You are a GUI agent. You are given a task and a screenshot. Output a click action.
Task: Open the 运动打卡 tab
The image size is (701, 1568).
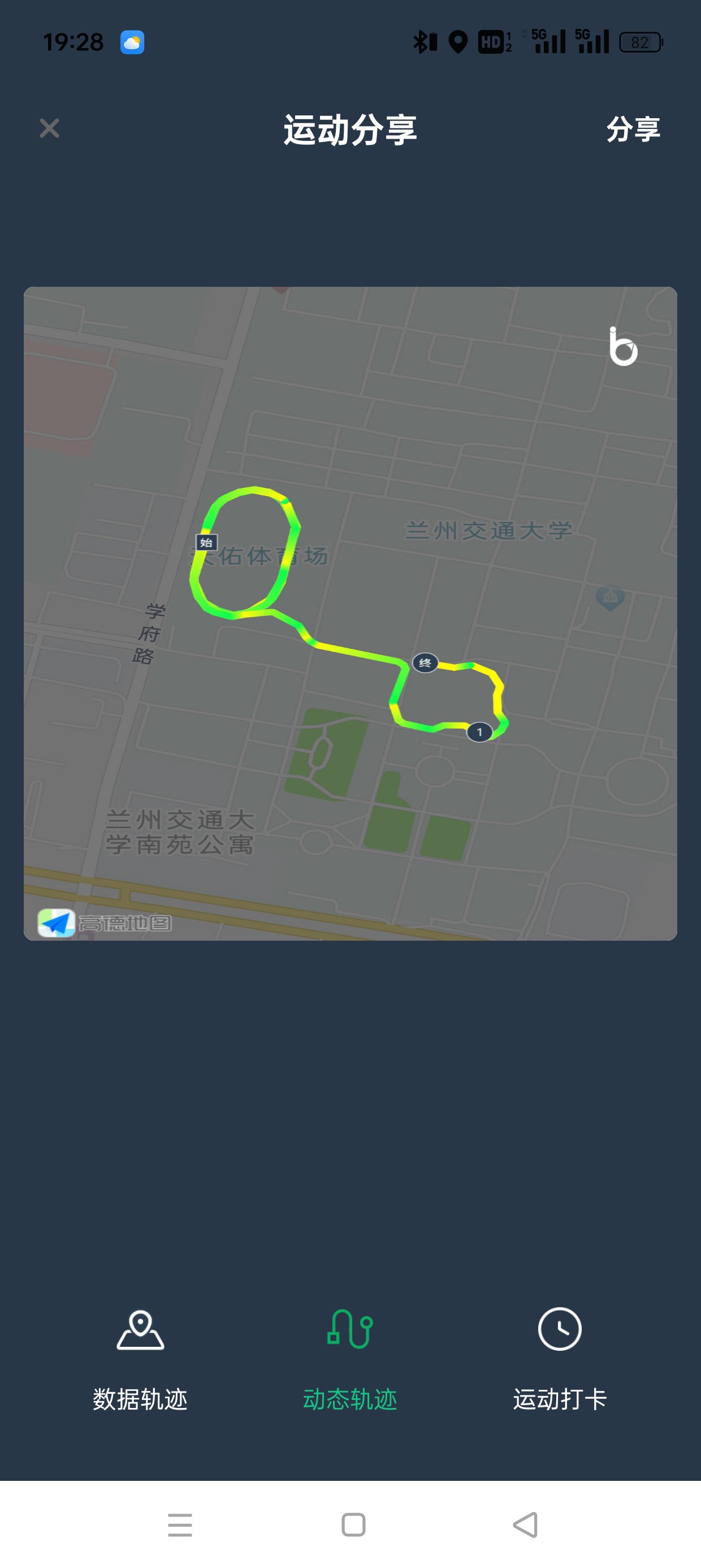point(560,1359)
